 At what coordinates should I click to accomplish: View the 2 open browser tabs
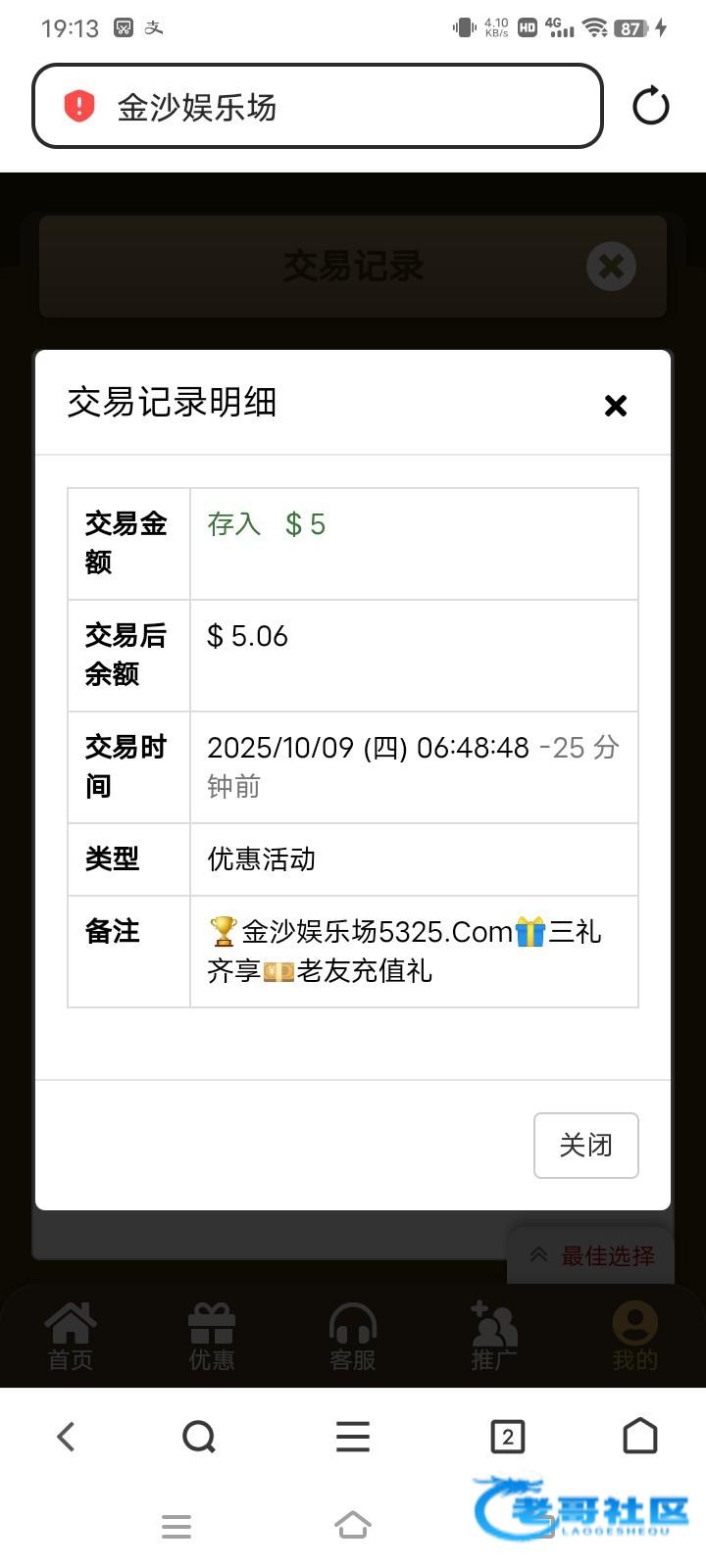coord(507,1437)
